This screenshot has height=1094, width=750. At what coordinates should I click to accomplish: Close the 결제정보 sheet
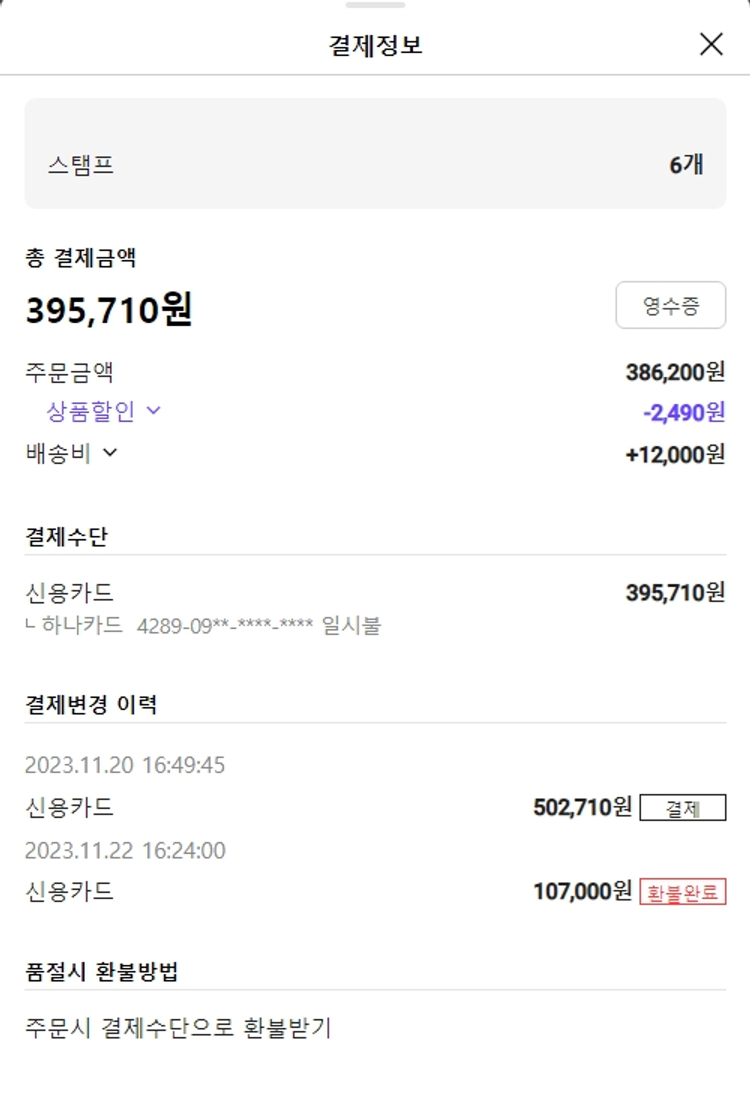click(x=710, y=44)
